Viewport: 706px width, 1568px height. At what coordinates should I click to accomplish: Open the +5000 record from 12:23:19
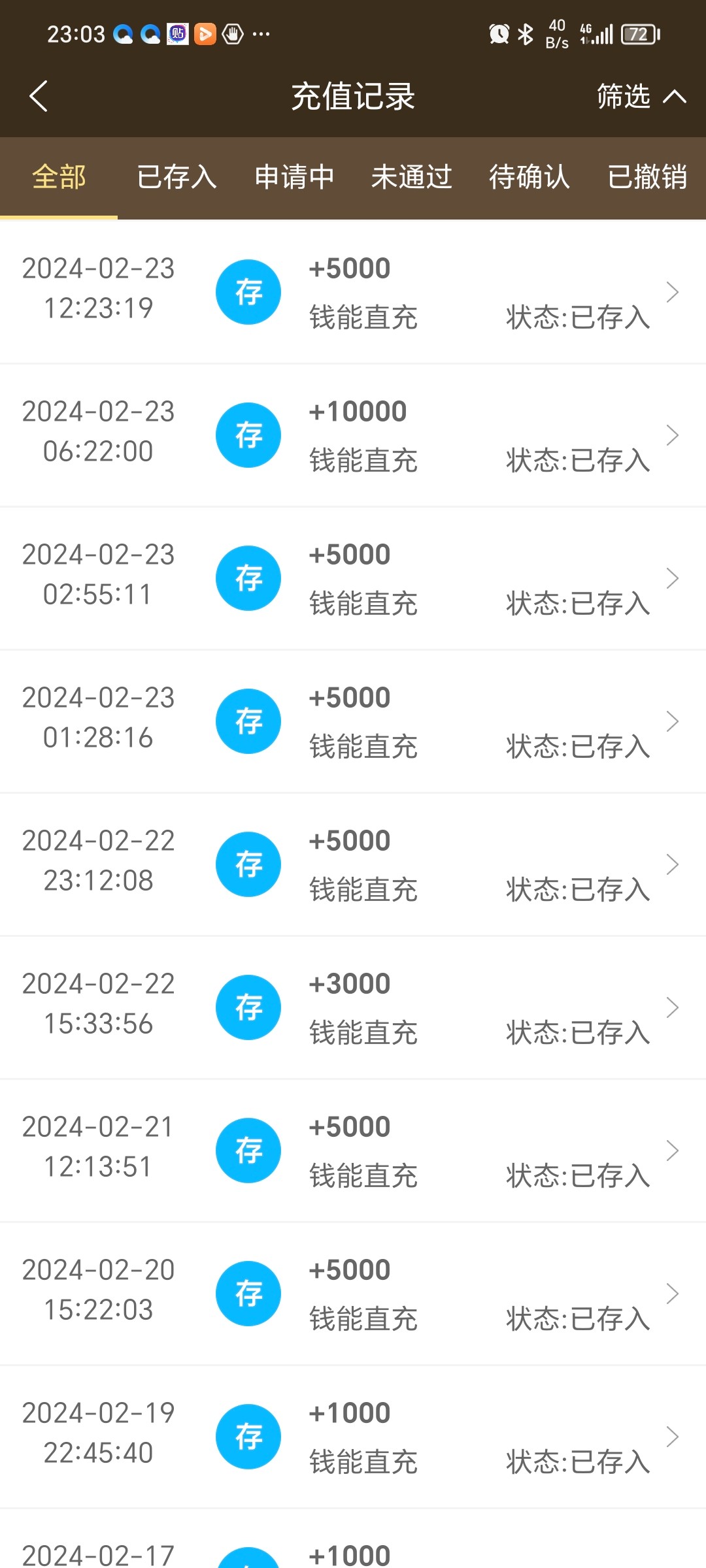353,292
